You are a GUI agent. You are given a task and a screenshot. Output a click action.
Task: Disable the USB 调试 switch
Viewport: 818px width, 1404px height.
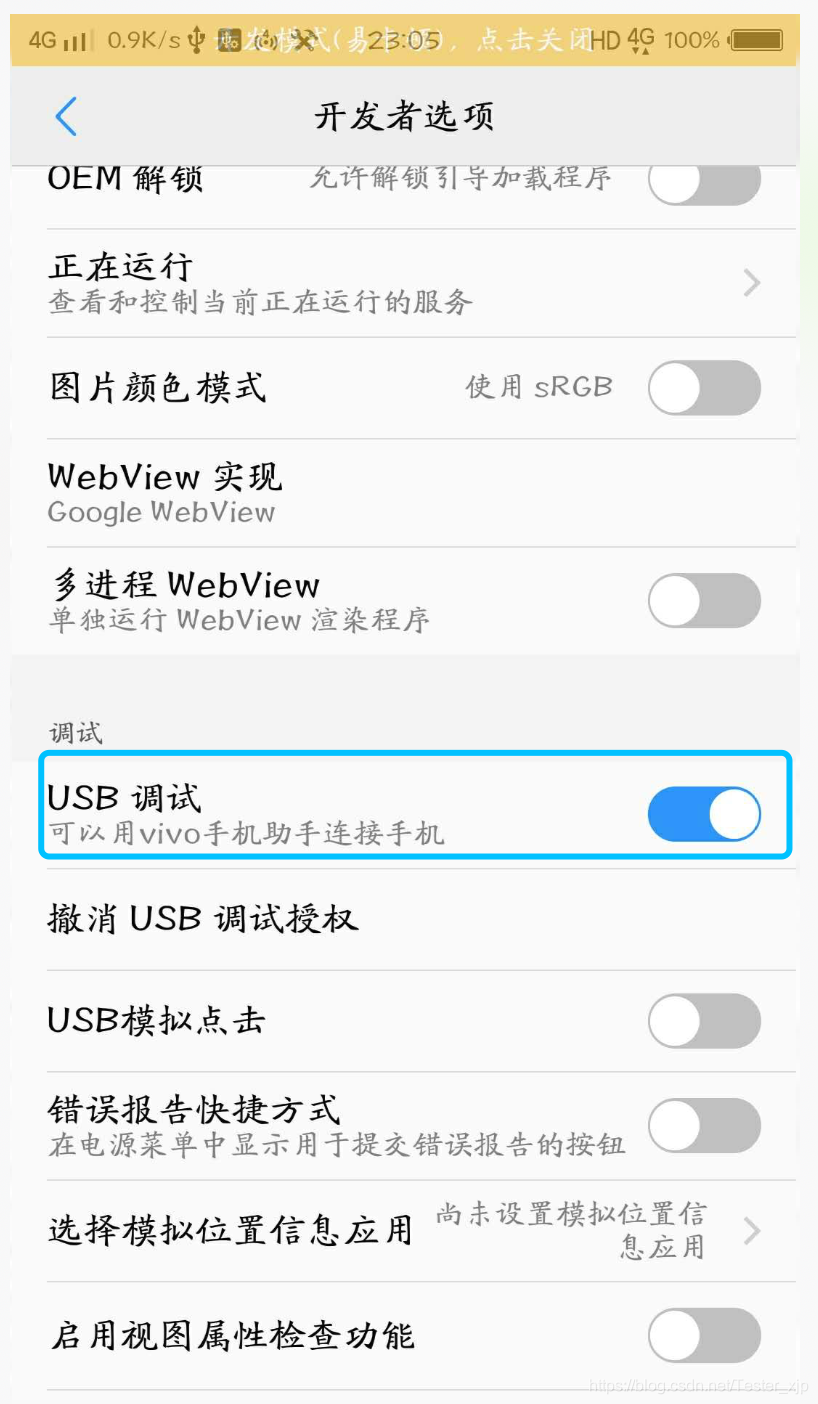(x=704, y=814)
